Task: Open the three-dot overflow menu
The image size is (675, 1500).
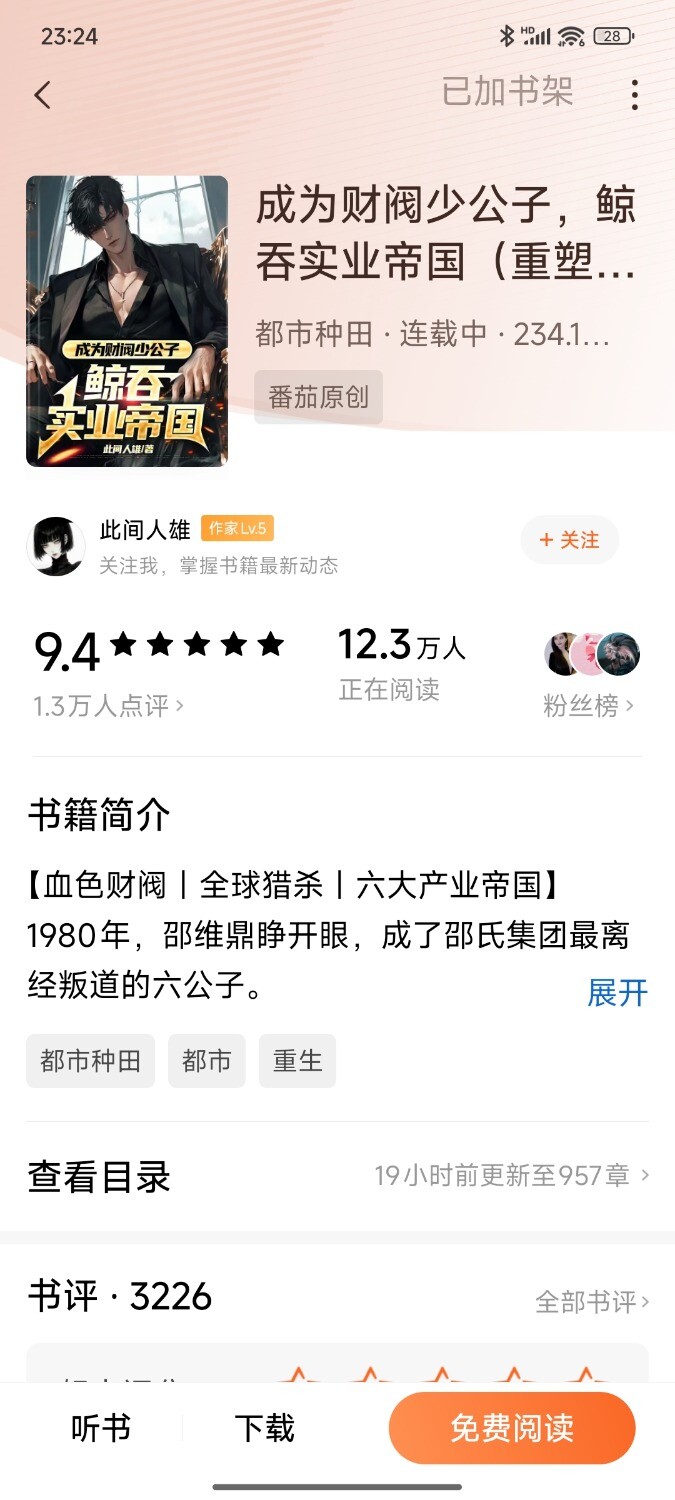Action: (635, 95)
